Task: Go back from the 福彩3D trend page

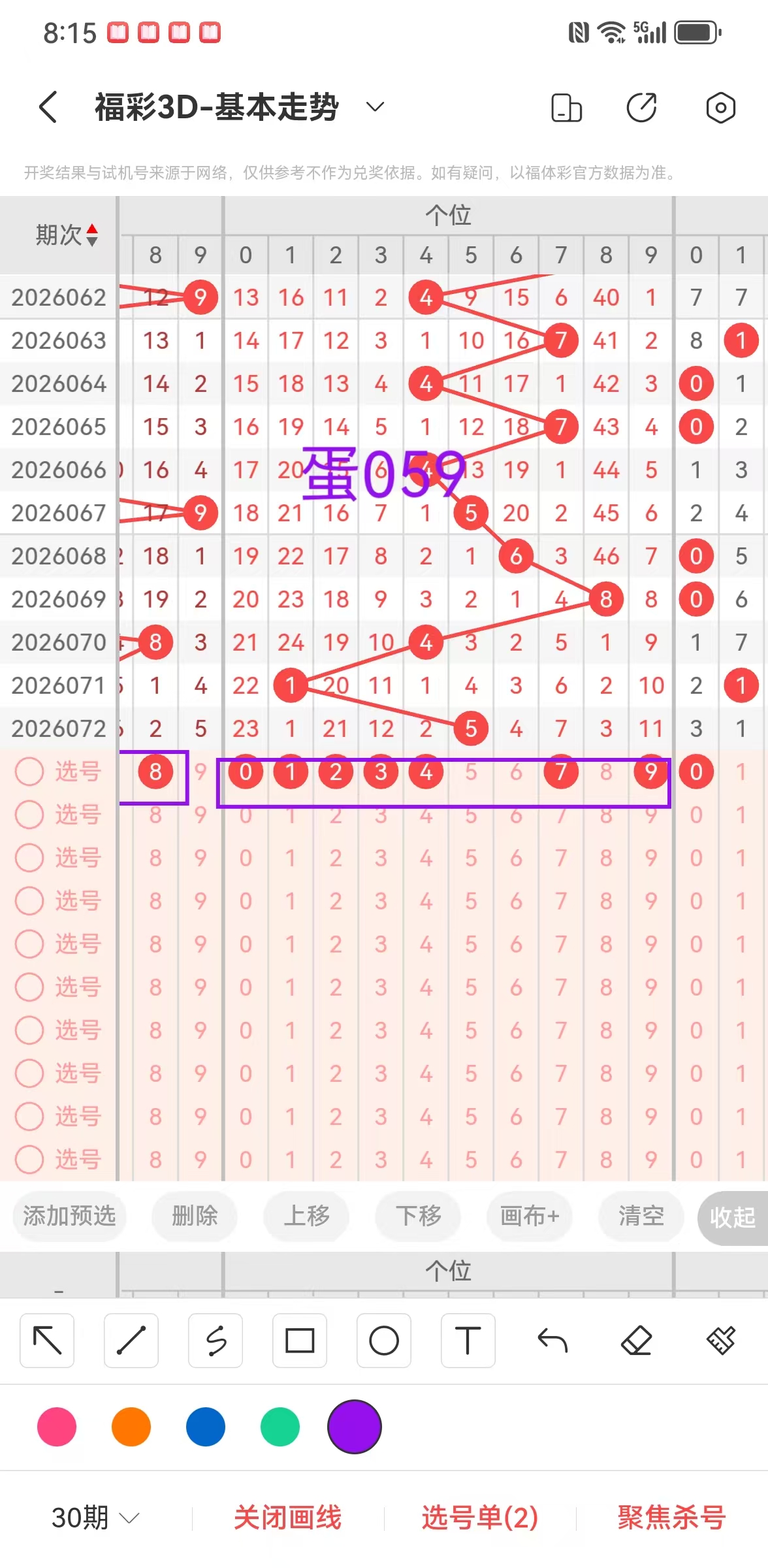Action: [x=48, y=107]
